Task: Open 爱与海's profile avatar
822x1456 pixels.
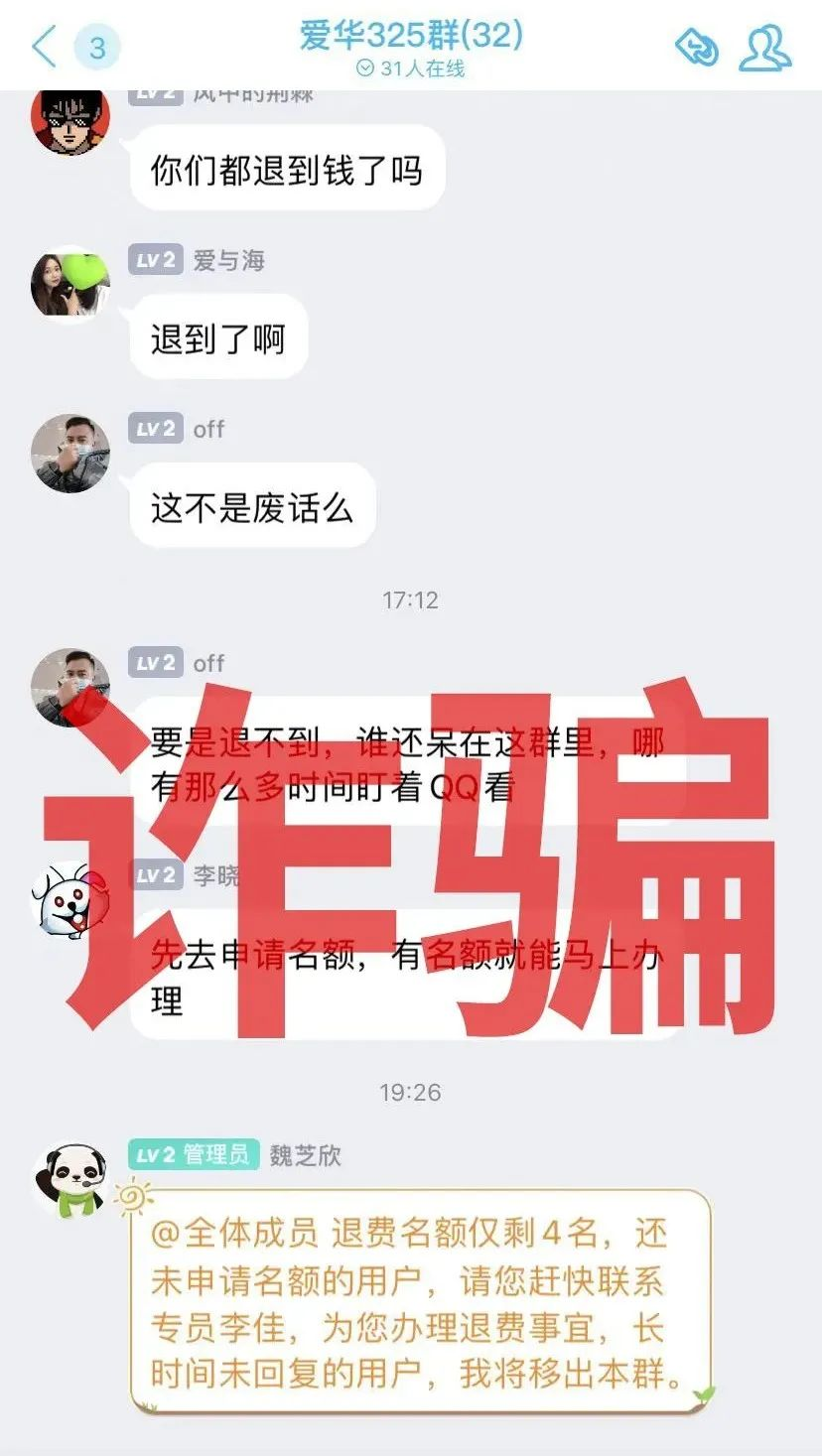Action: pos(69,284)
